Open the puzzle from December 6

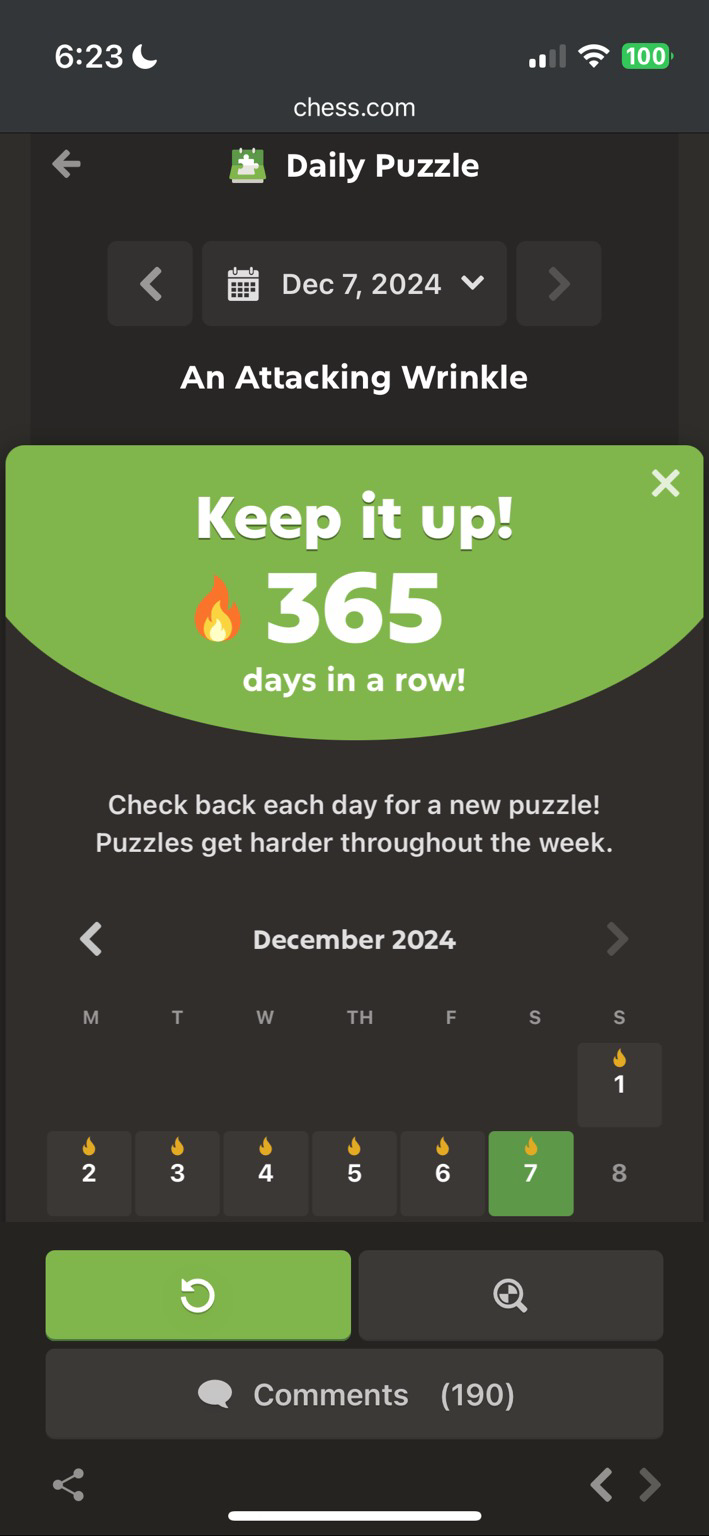[442, 1173]
